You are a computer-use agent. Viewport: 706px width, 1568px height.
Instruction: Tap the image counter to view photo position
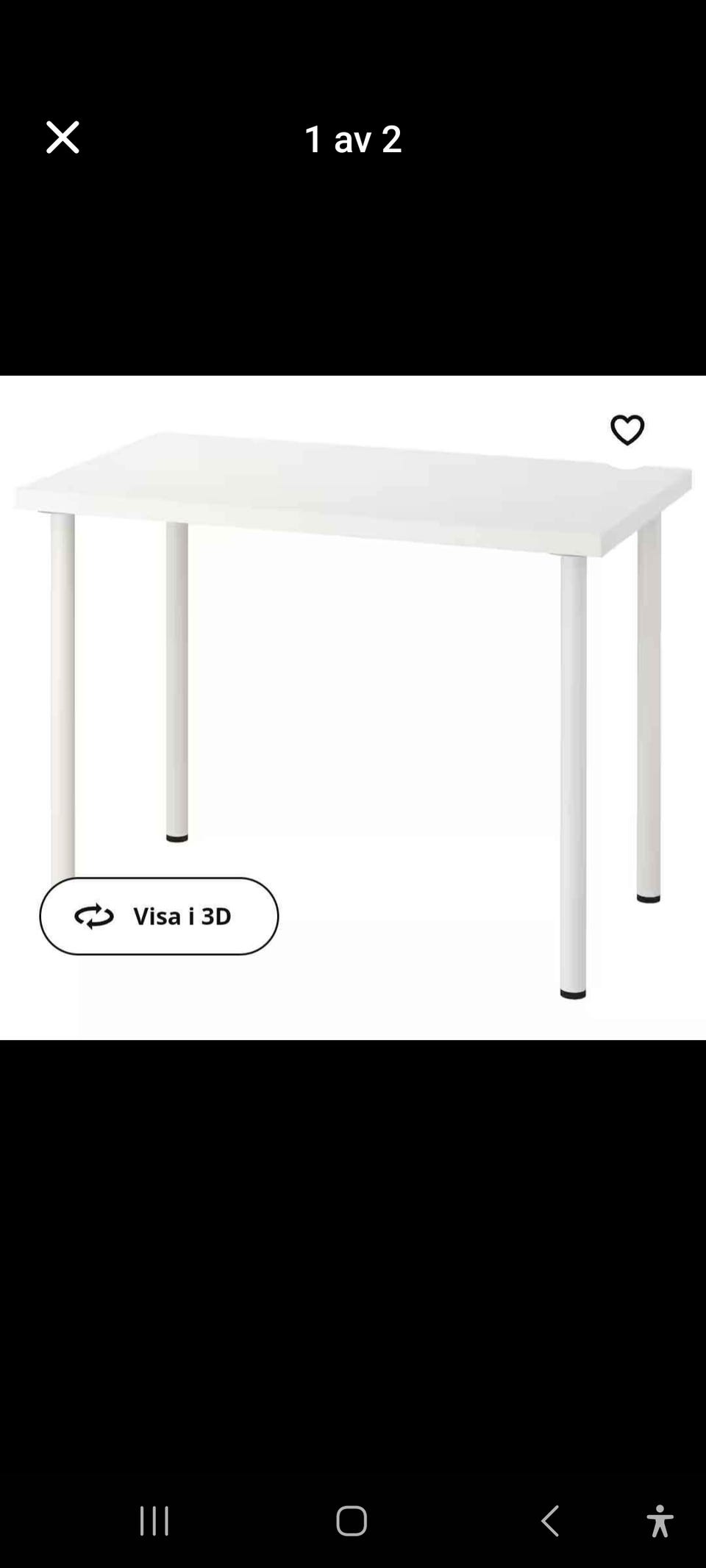pos(353,140)
